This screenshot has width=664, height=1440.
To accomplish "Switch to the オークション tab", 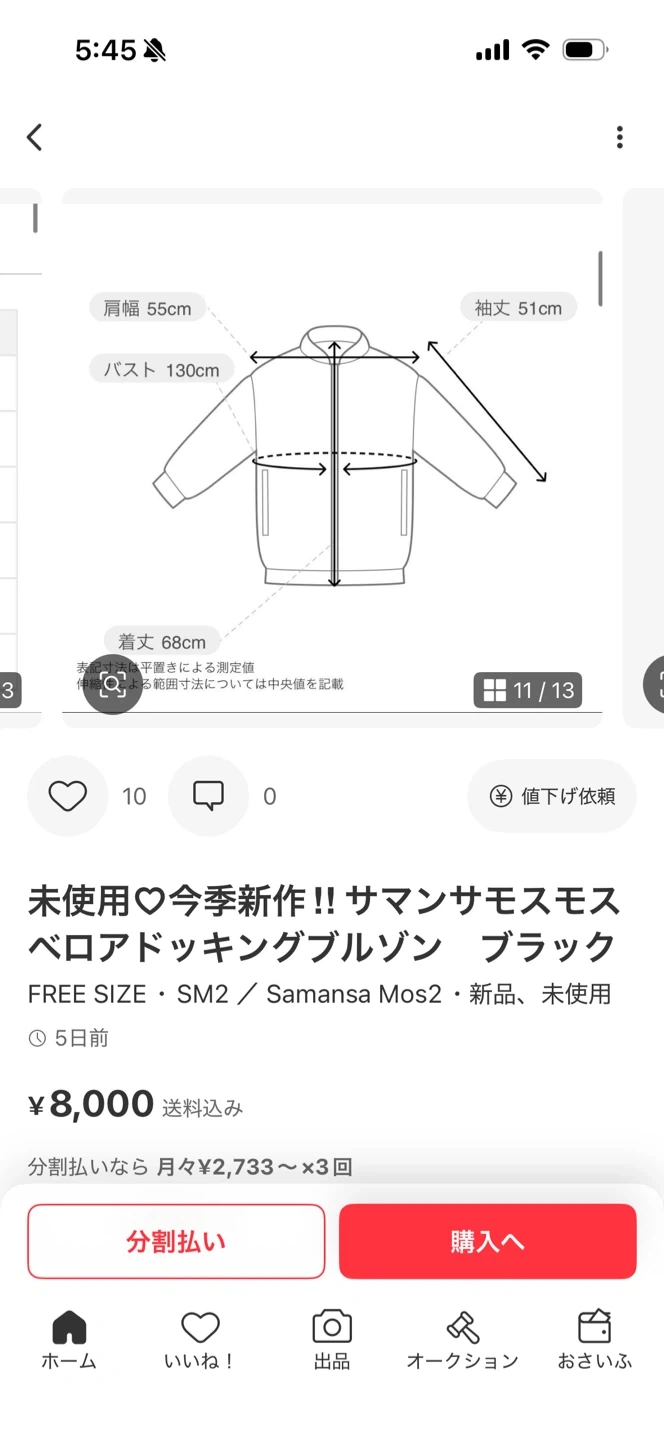I will coord(462,1340).
